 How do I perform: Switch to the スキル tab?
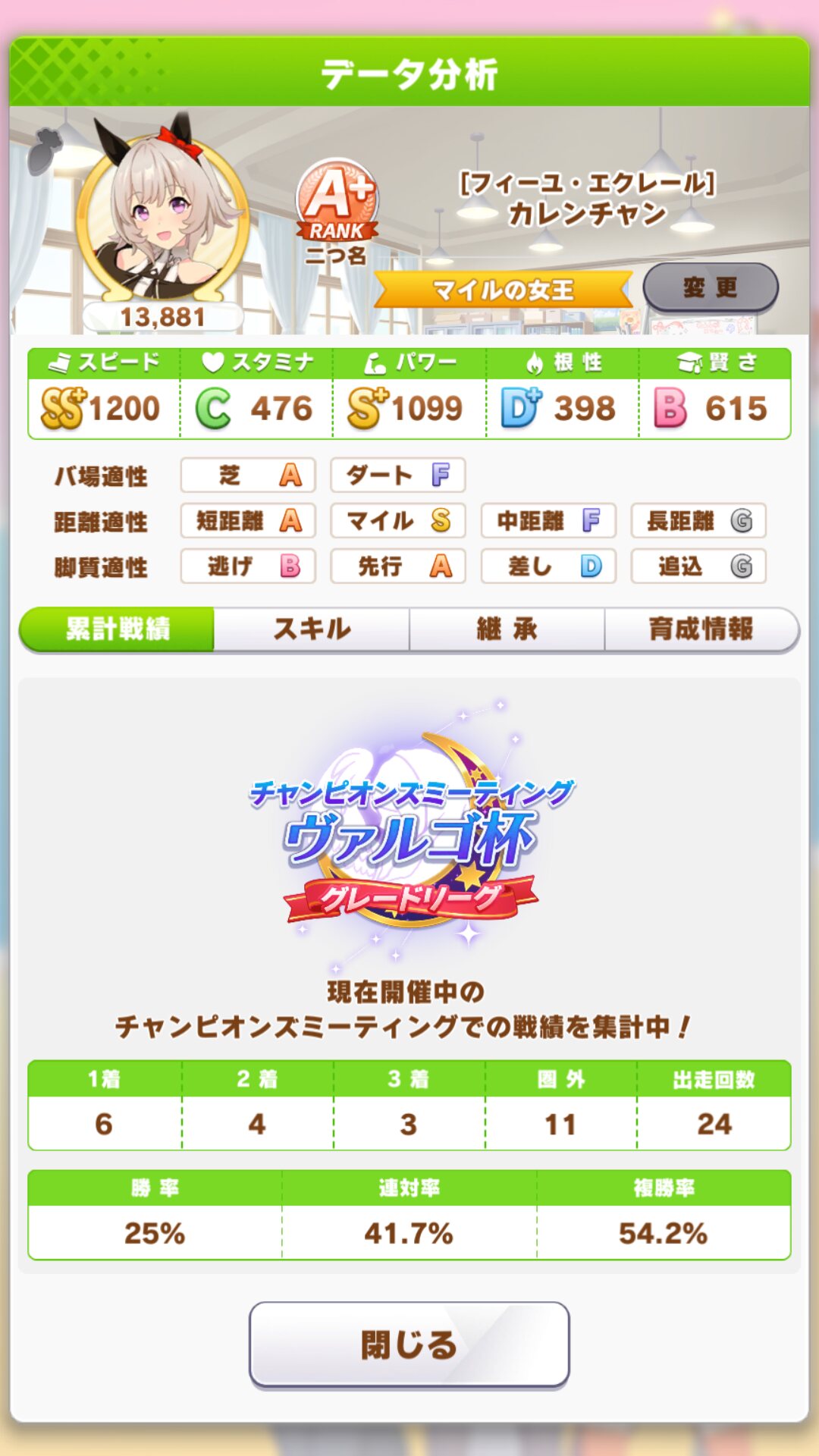coord(312,629)
